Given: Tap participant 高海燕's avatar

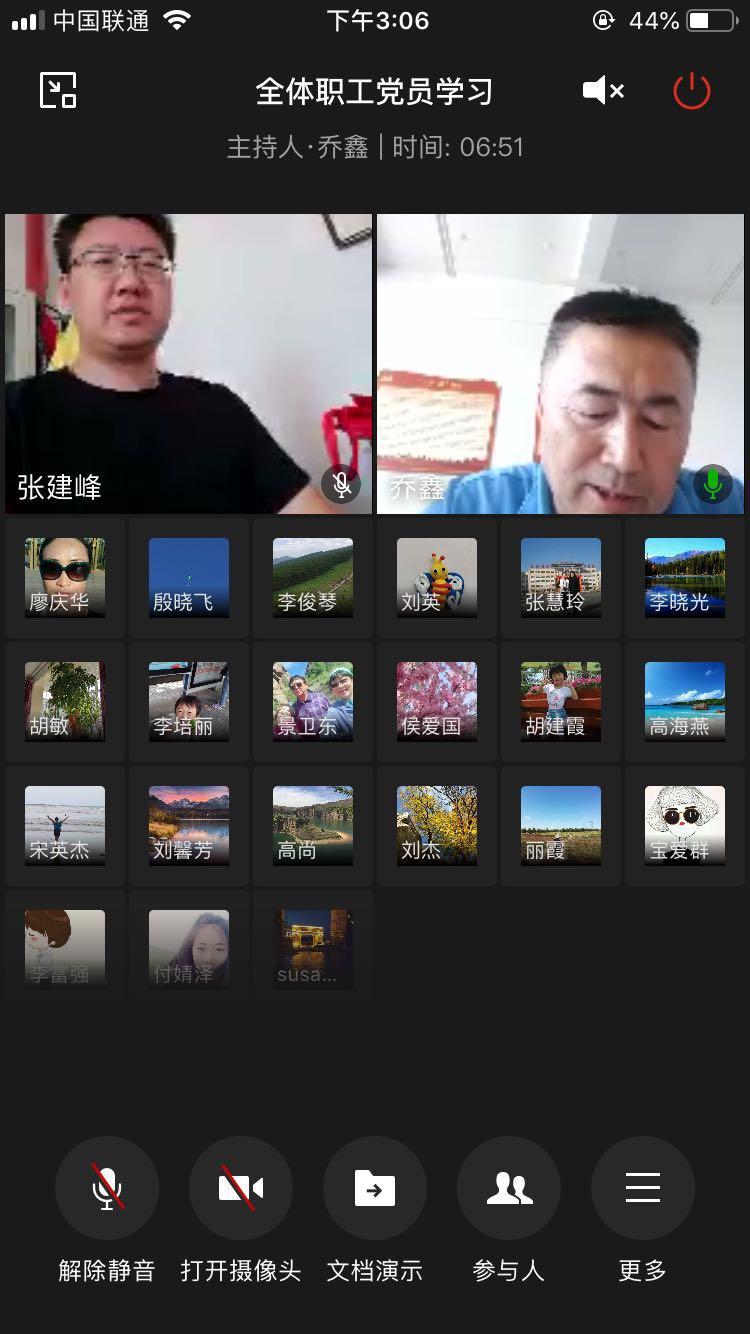Looking at the screenshot, I should 685,701.
